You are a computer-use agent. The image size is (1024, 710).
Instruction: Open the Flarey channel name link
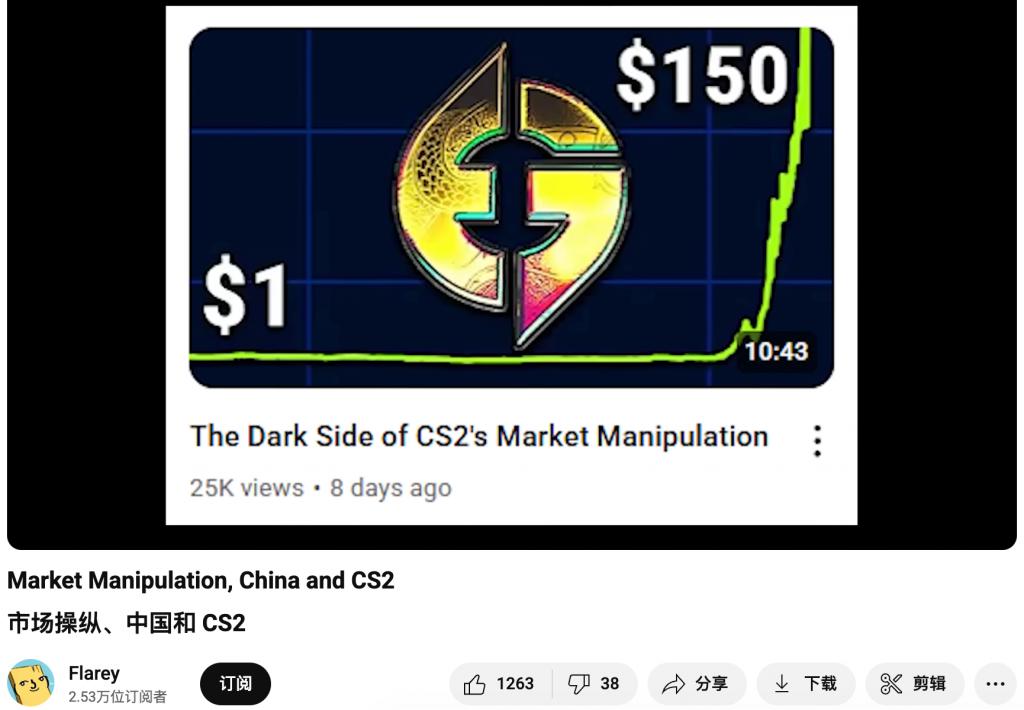point(94,673)
